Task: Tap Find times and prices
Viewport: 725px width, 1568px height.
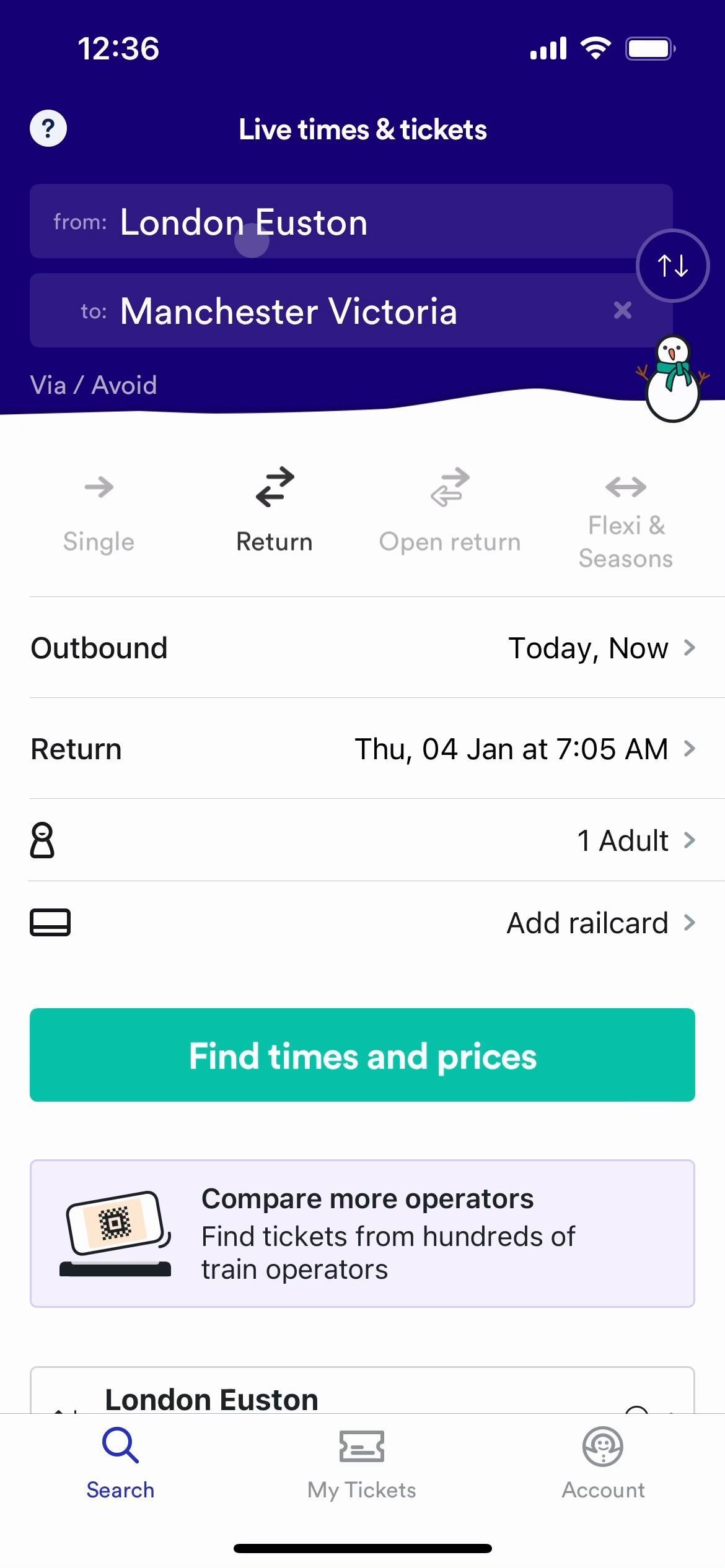Action: 362,1055
